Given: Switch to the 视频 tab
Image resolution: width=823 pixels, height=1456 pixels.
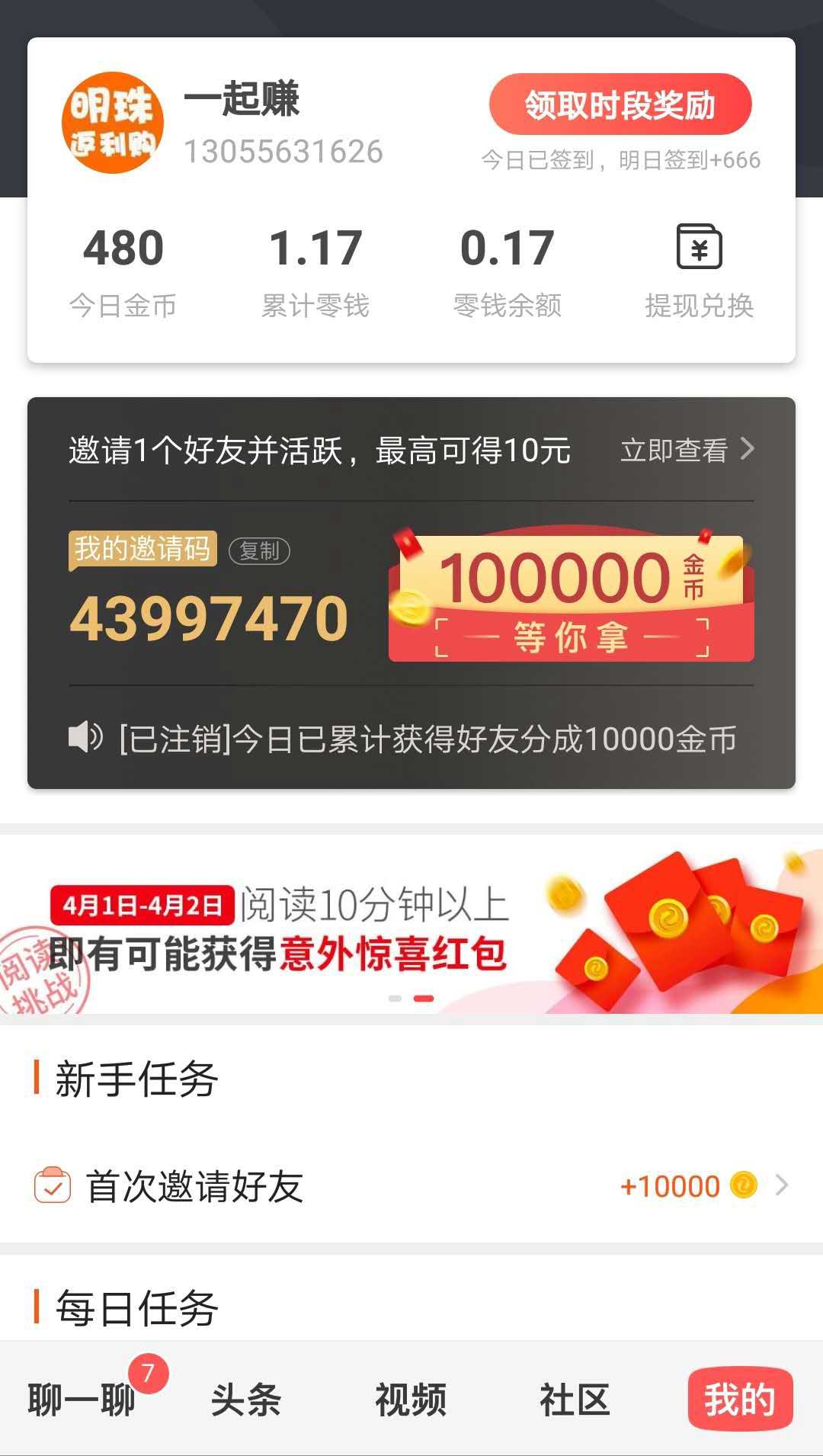Looking at the screenshot, I should pos(411,1400).
